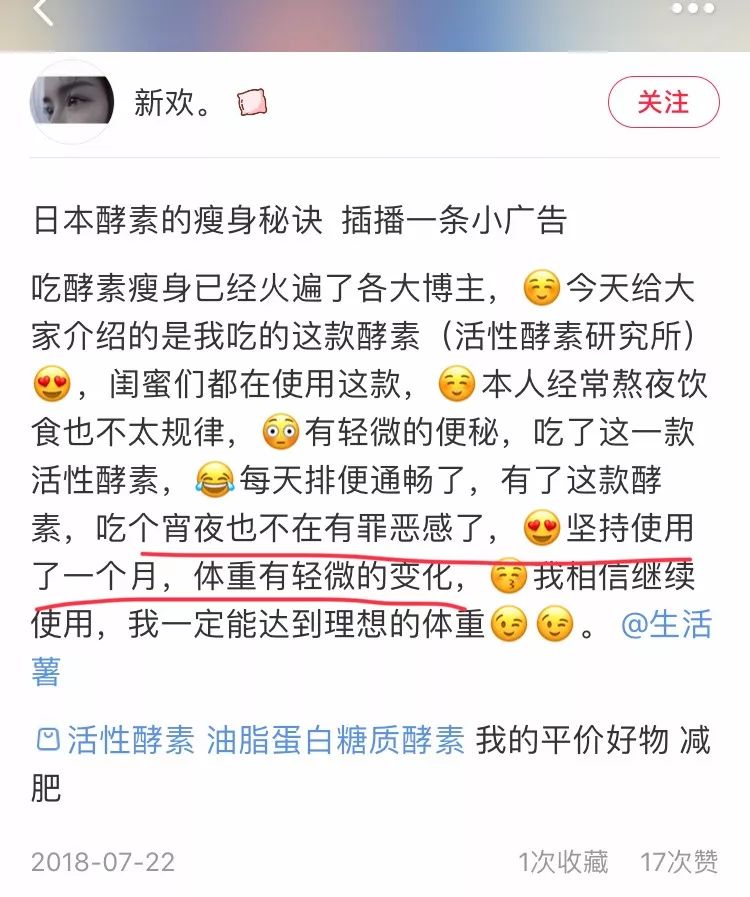Open the three-dot overflow menu
Screen dimensions: 750x897
point(693,8)
